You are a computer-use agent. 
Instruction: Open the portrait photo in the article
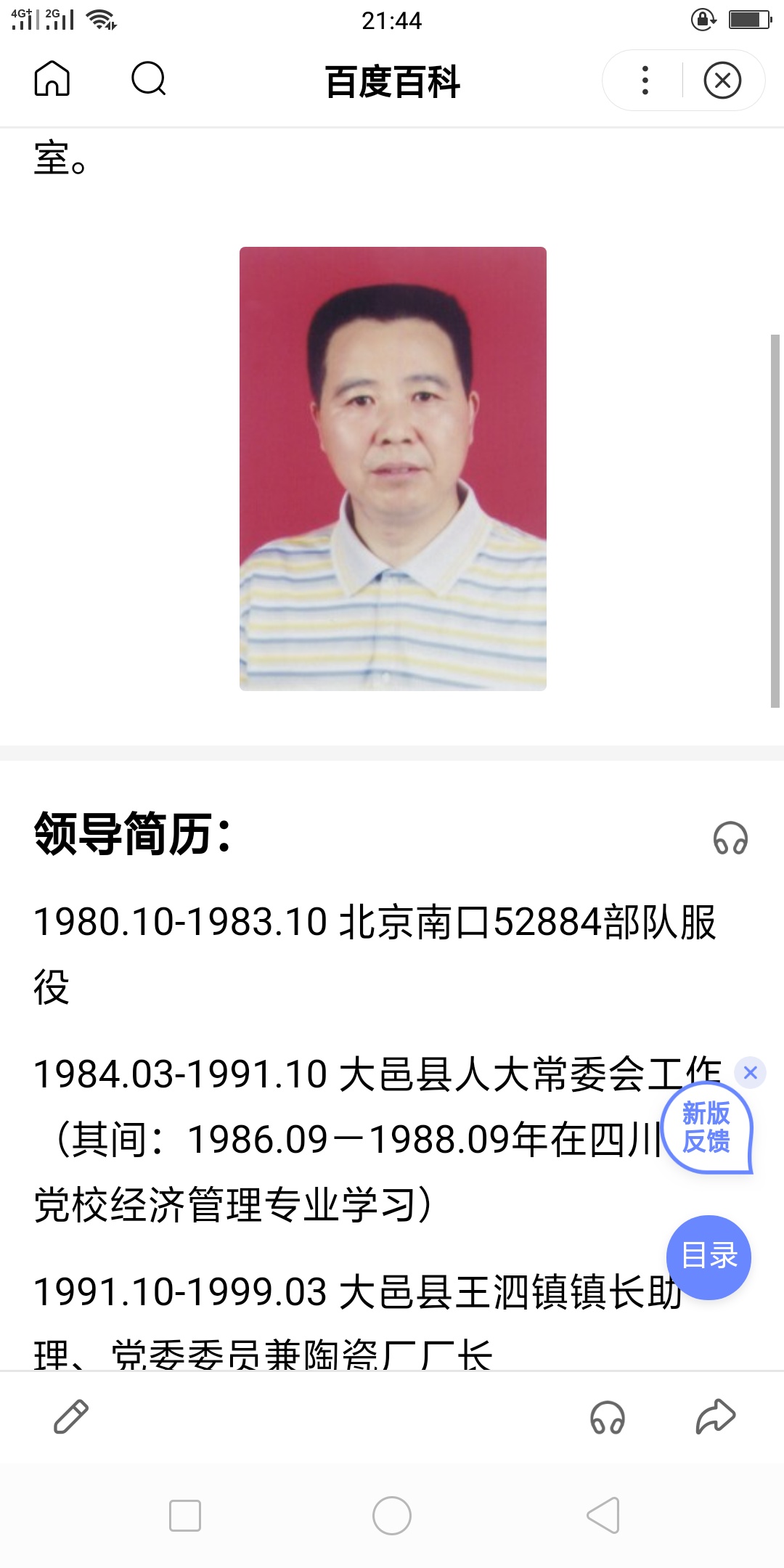393,468
